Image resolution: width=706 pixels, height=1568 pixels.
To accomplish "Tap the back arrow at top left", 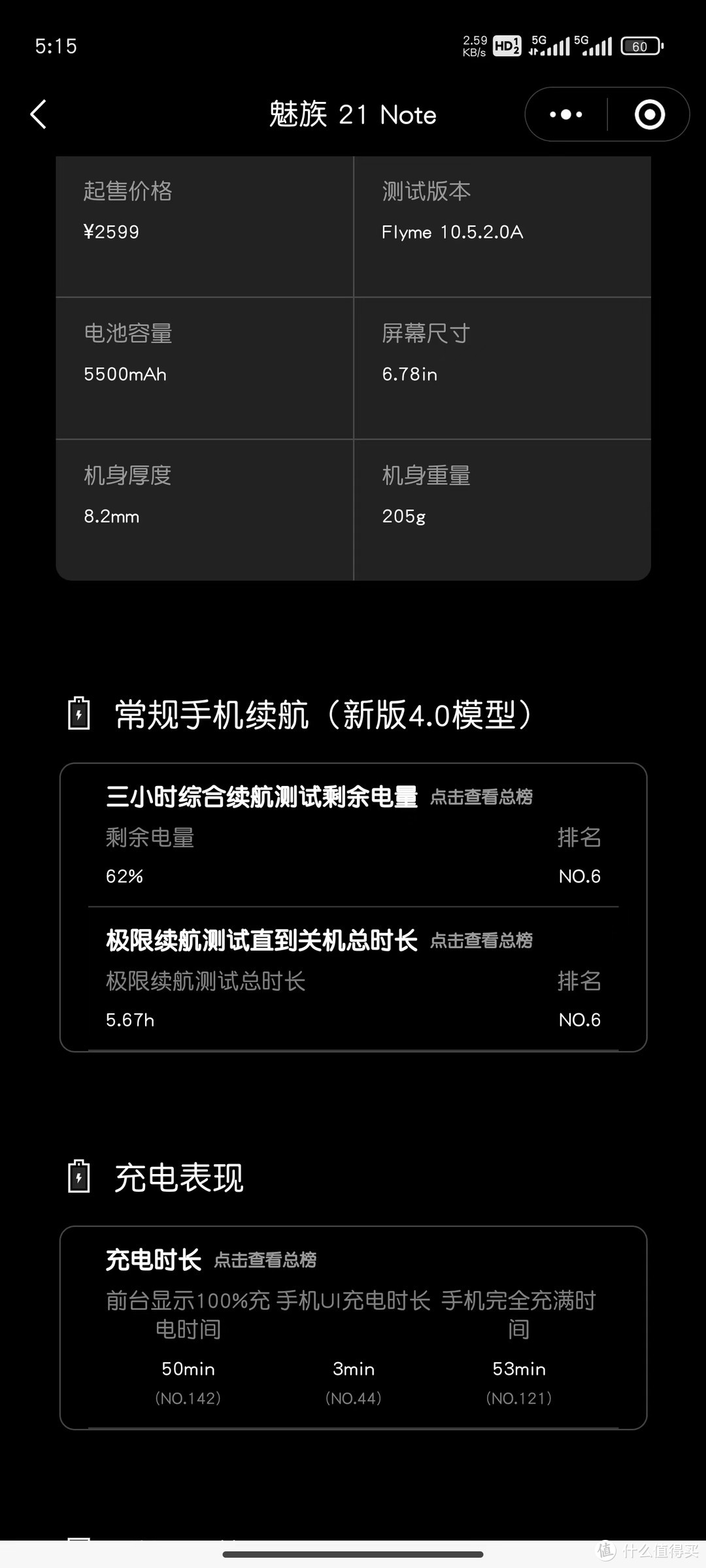I will click(x=37, y=114).
